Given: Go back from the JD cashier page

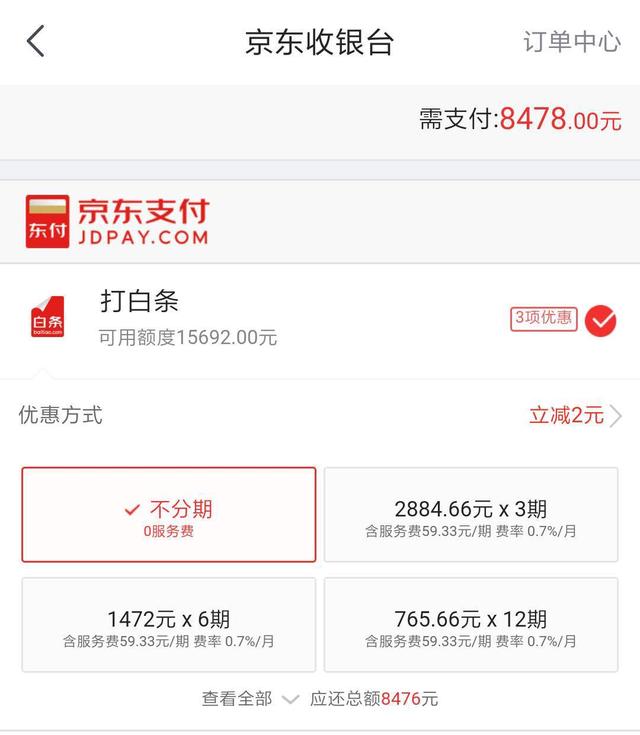Looking at the screenshot, I should pyautogui.click(x=36, y=42).
